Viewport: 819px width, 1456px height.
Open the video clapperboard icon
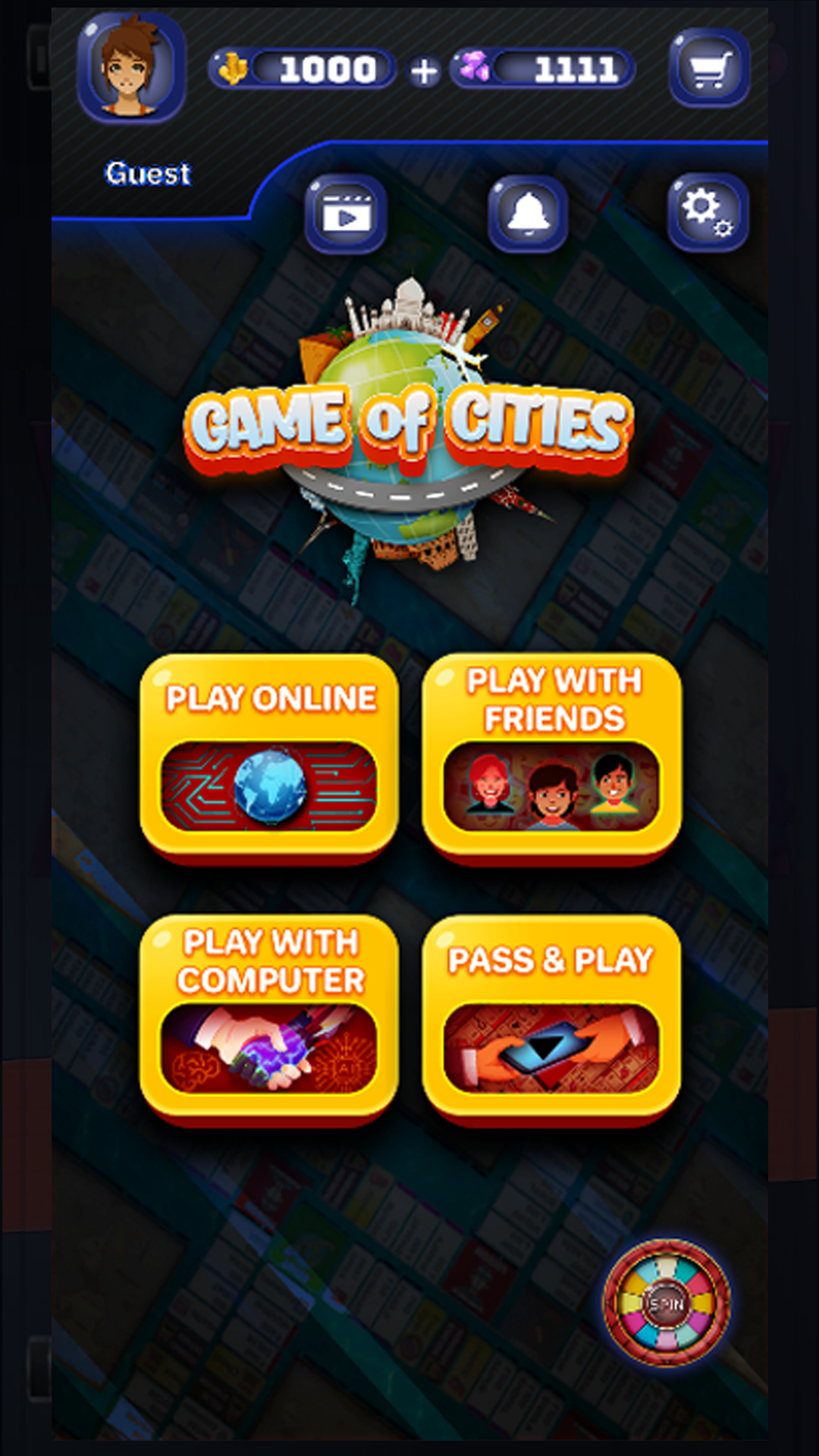[x=346, y=213]
